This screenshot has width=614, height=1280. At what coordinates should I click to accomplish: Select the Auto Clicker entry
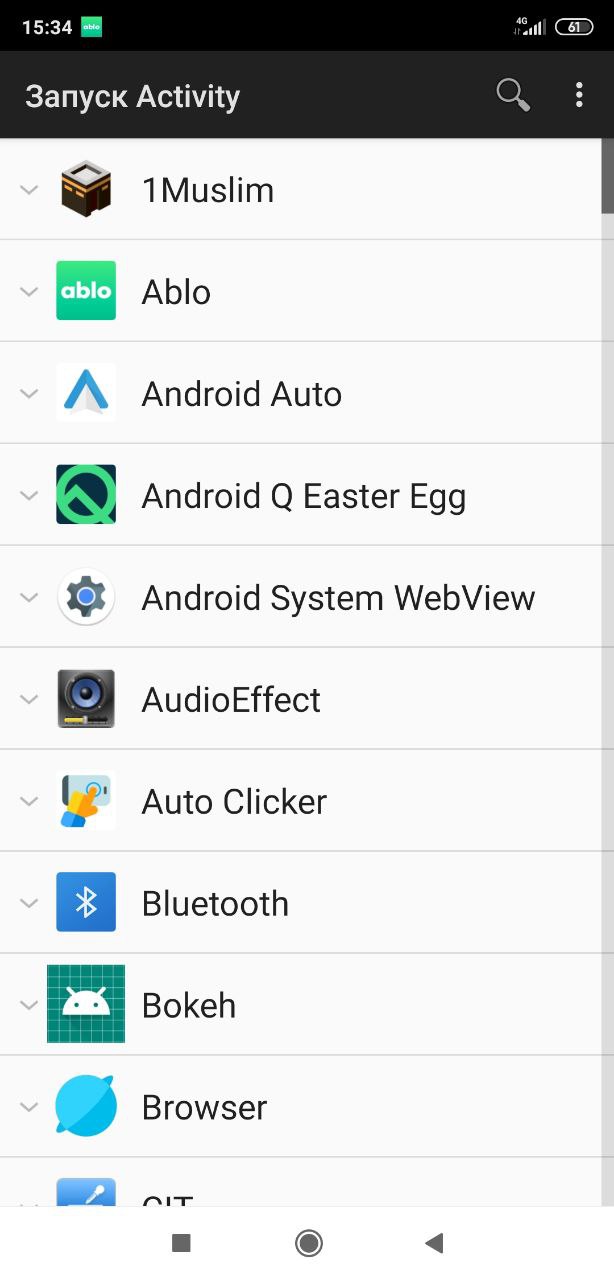[301, 801]
